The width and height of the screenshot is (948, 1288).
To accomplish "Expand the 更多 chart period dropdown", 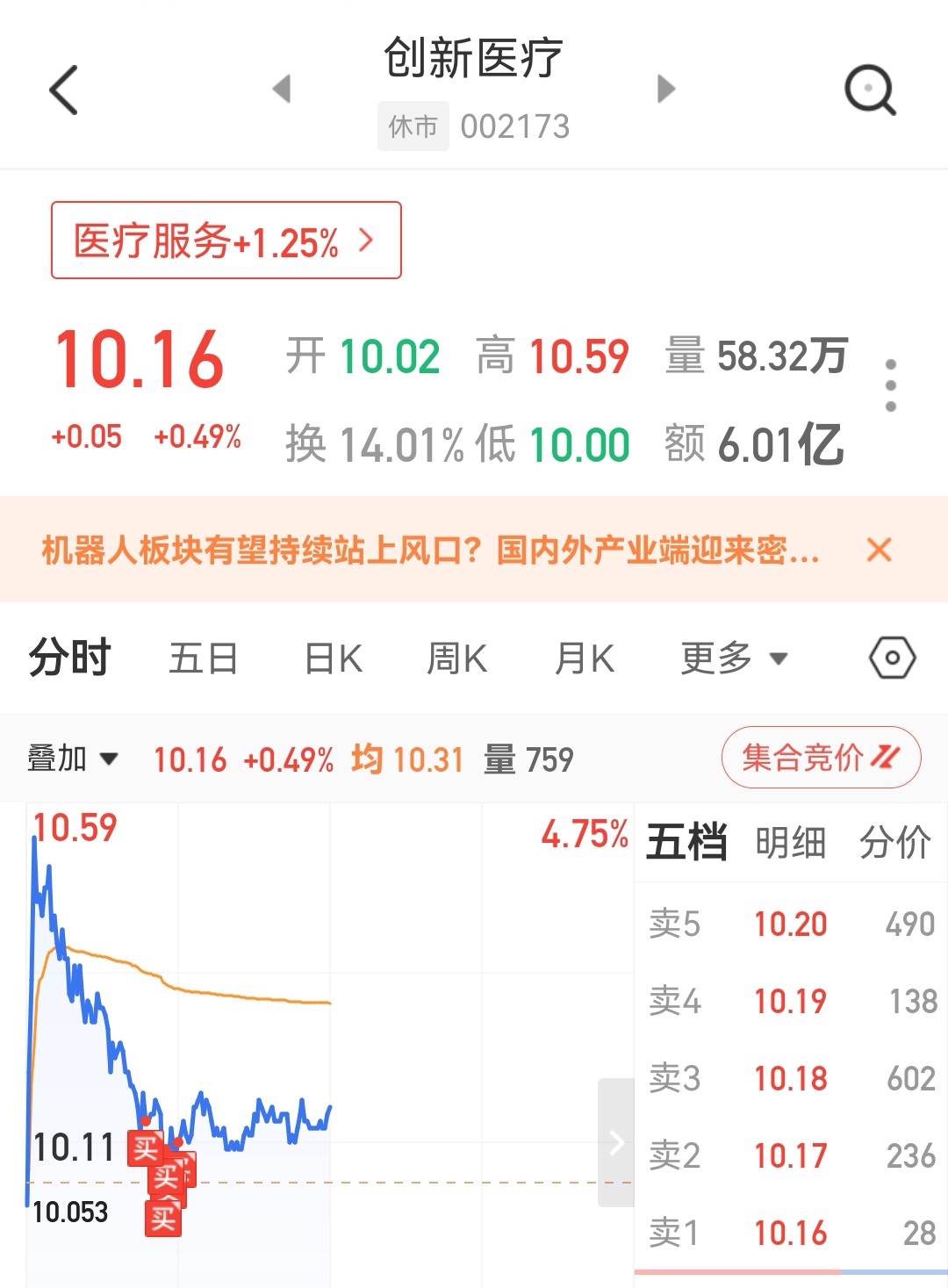I will coord(733,658).
